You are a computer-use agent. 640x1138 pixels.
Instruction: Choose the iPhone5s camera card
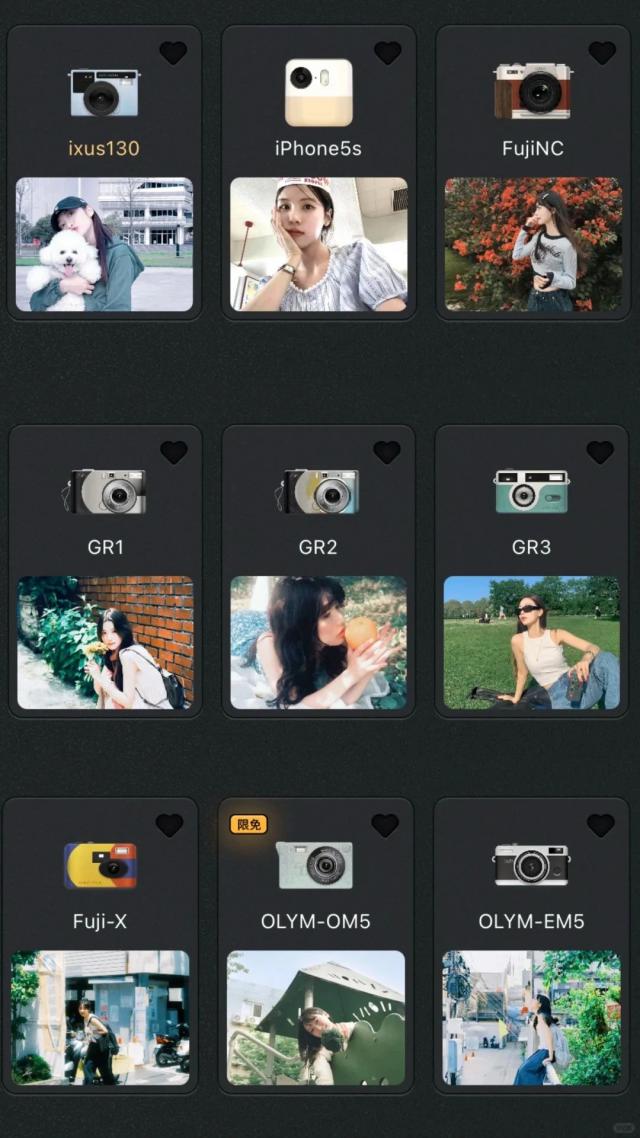318,172
